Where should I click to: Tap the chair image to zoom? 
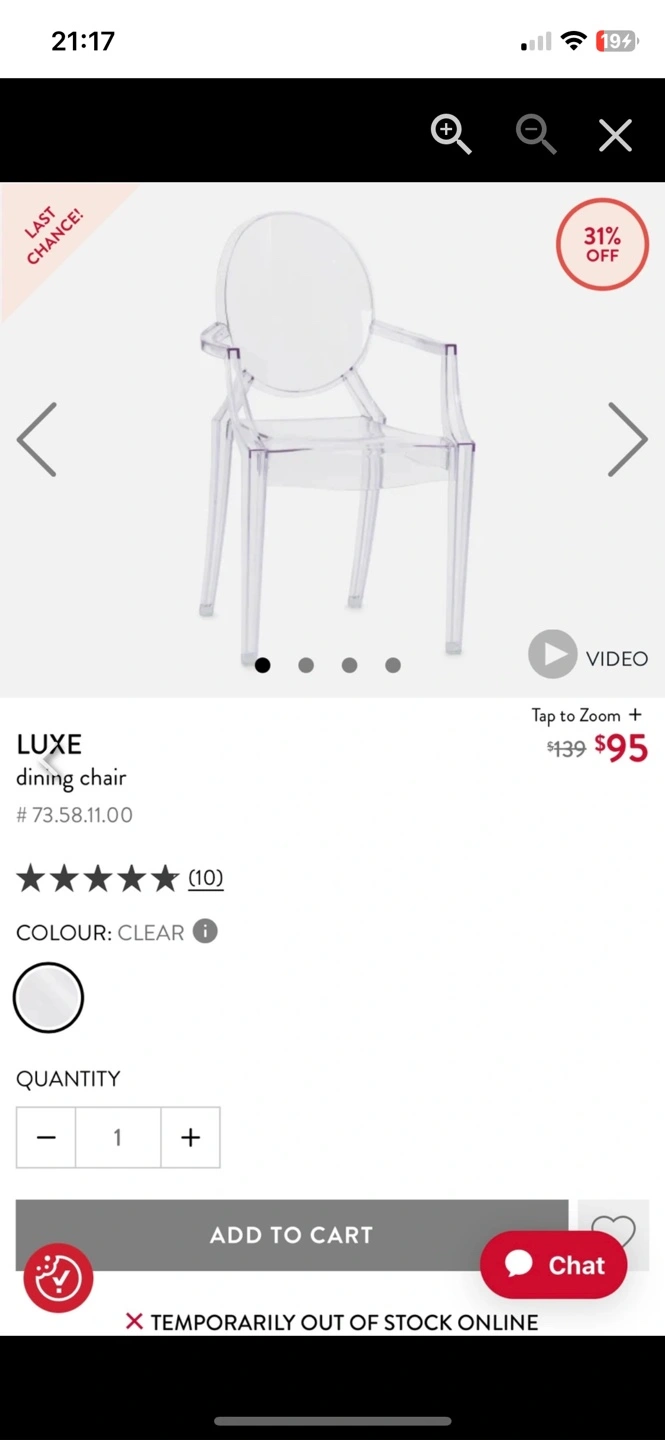click(x=332, y=430)
